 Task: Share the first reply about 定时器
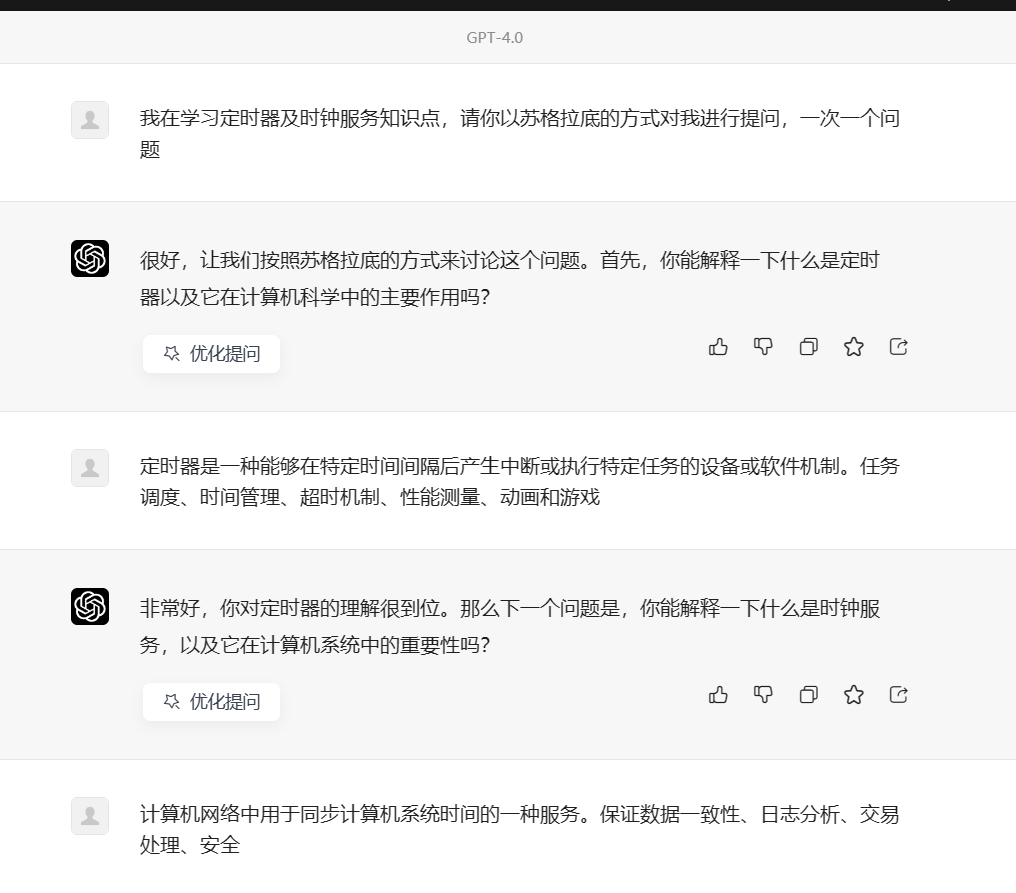pos(898,347)
